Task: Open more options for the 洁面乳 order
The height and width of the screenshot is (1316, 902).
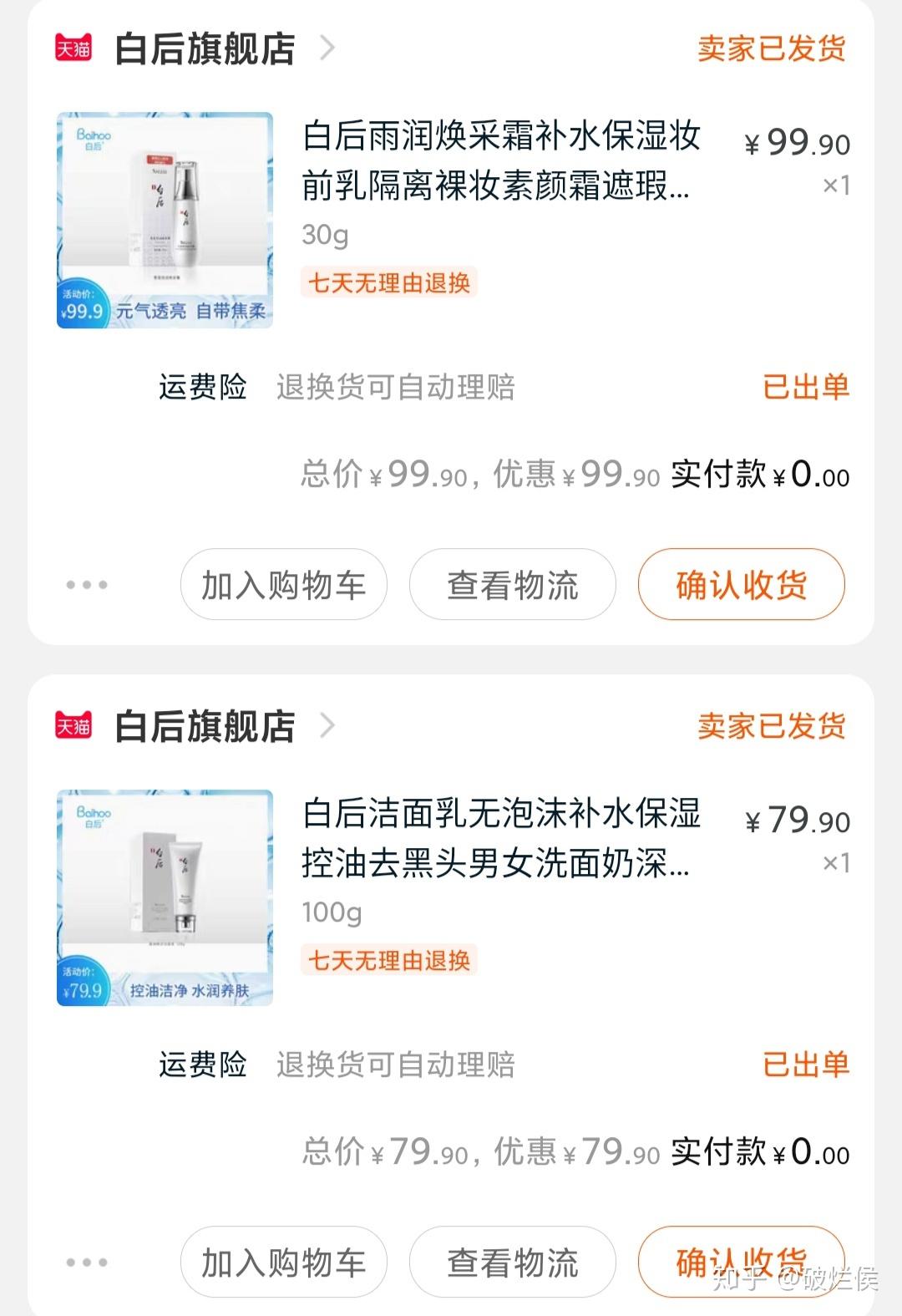Action: point(87,1263)
